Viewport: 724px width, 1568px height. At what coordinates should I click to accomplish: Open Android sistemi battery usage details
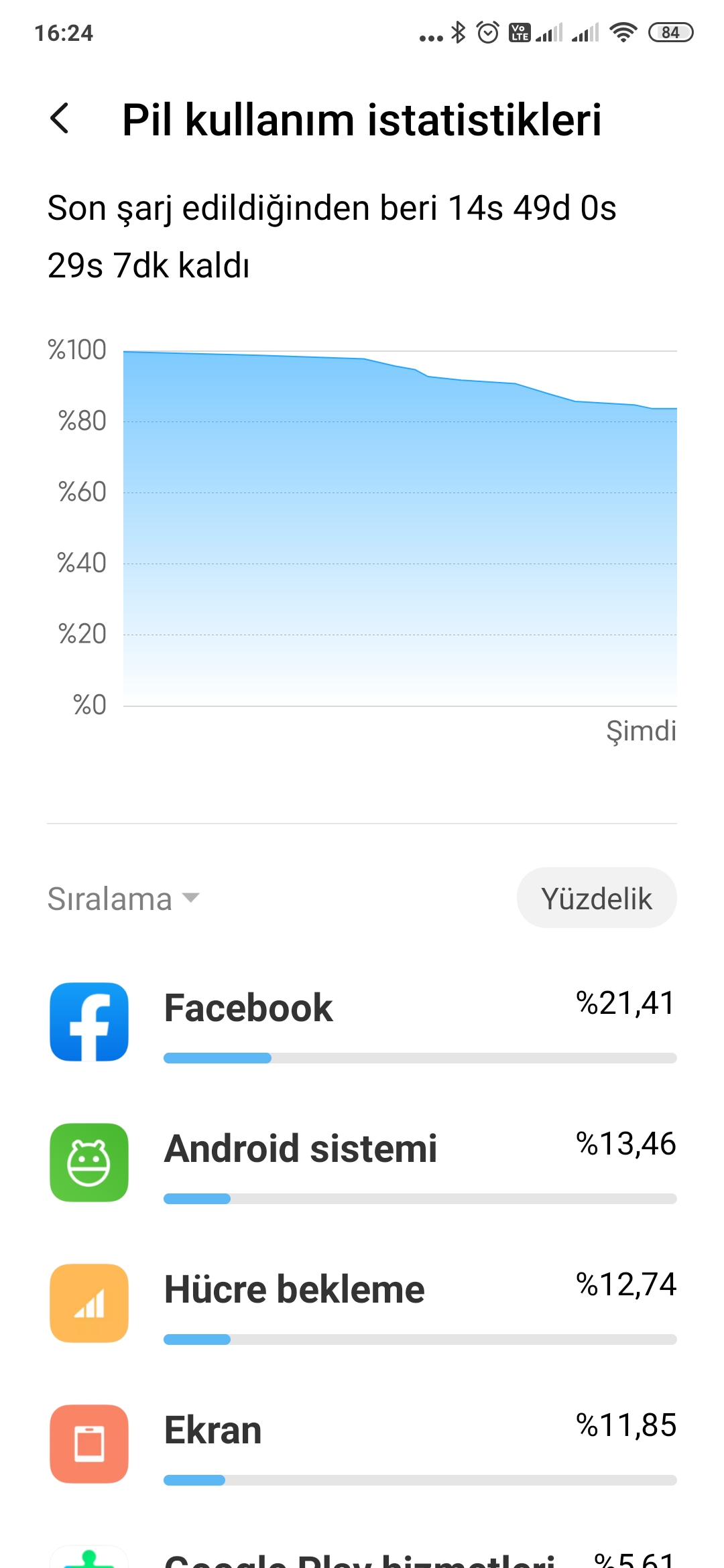362,1163
